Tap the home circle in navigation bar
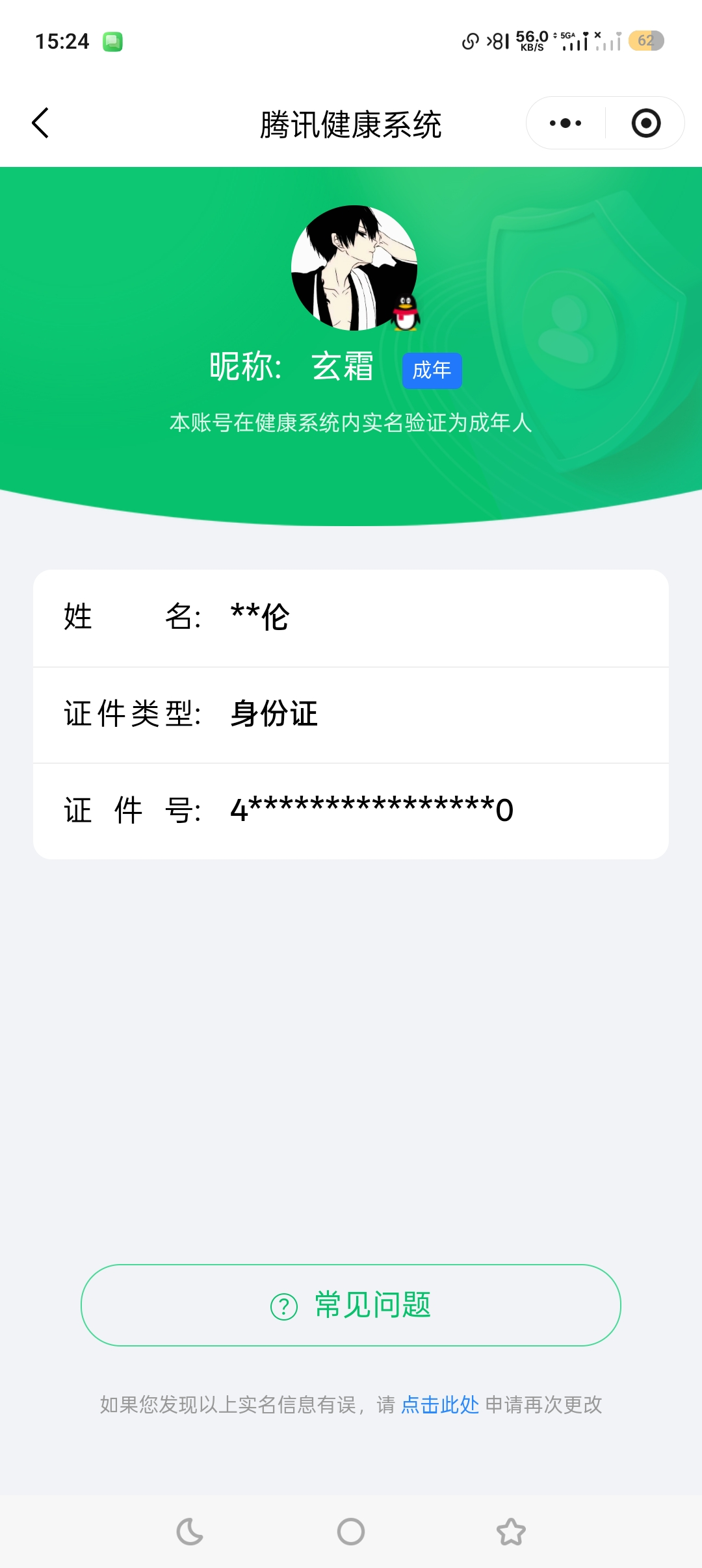 (351, 1532)
